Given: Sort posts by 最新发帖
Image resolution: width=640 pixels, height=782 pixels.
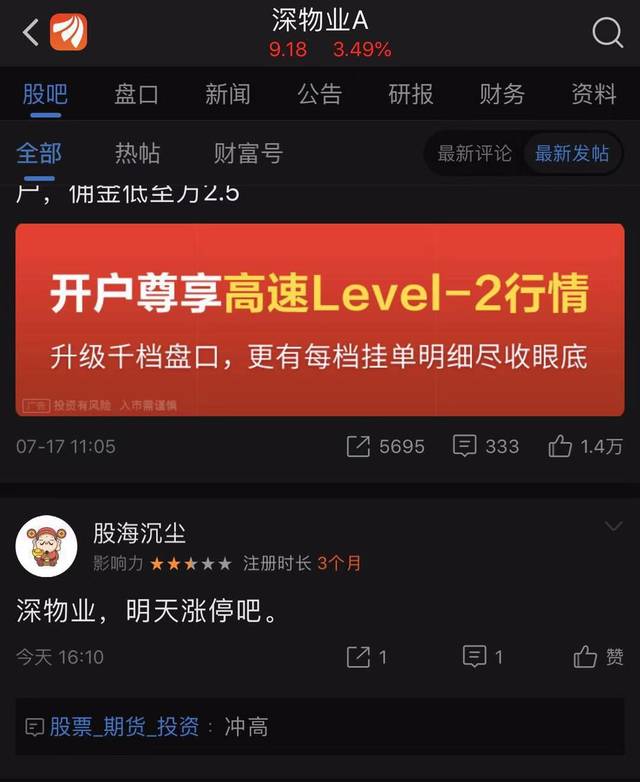Looking at the screenshot, I should (572, 153).
